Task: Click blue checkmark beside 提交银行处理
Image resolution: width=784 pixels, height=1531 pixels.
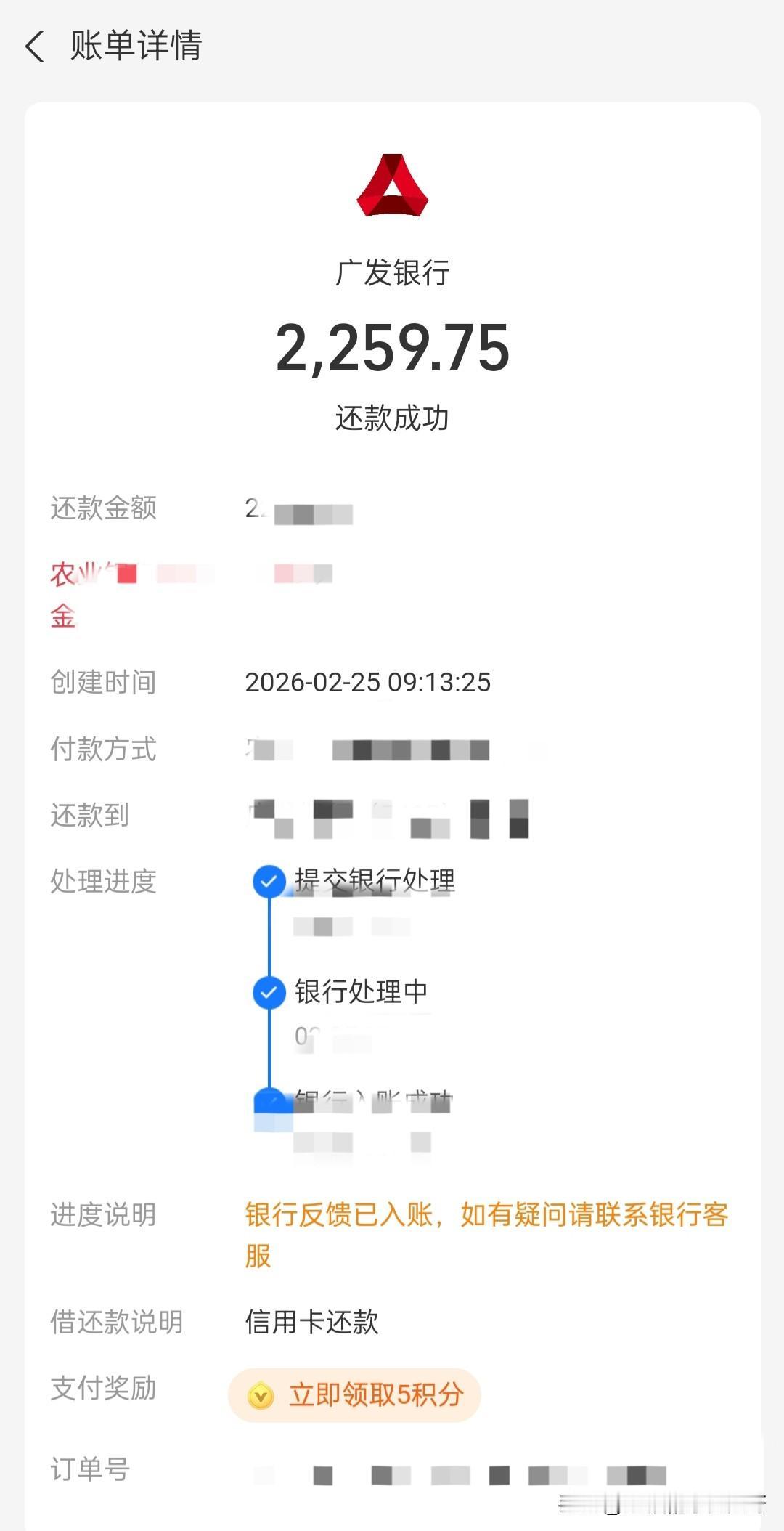Action: [x=269, y=882]
